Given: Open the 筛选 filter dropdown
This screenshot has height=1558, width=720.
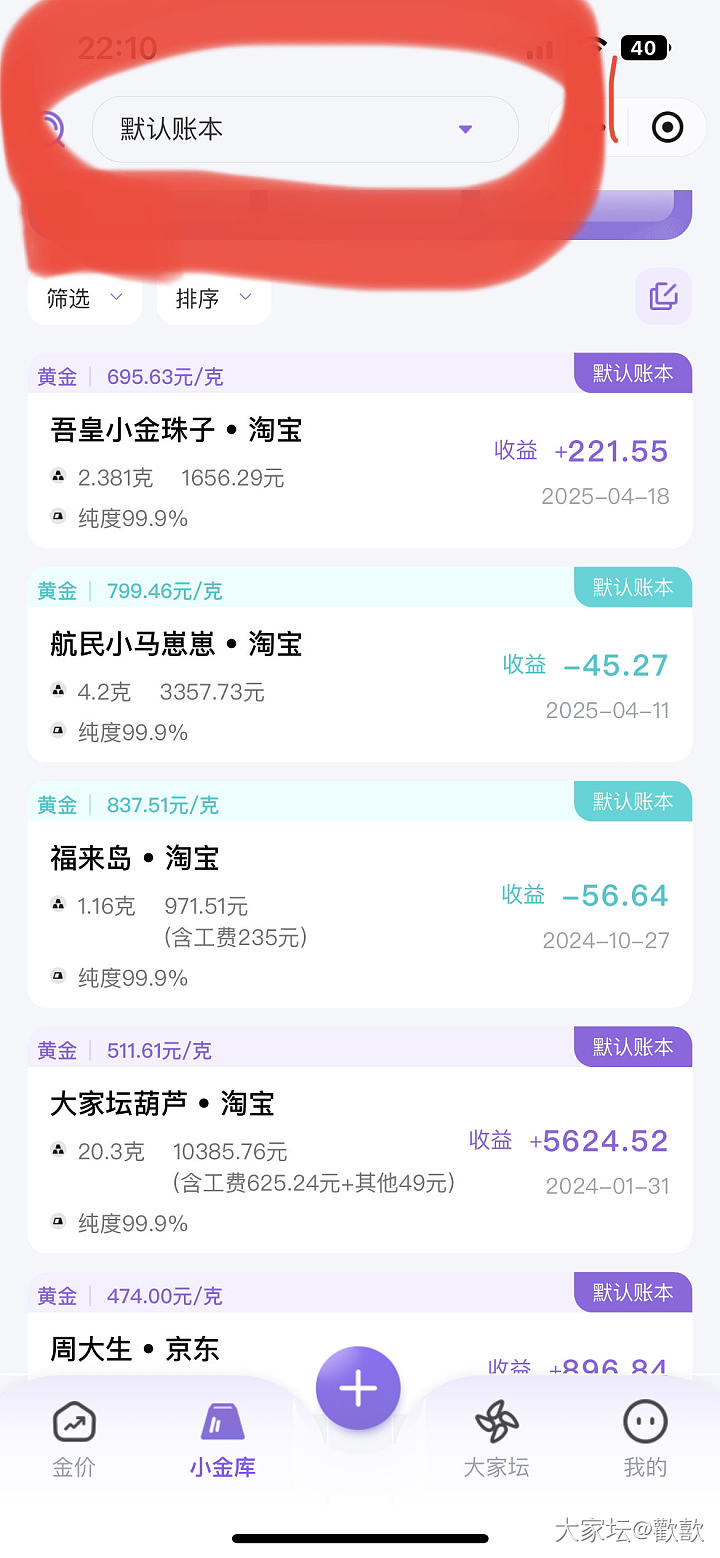Looking at the screenshot, I should [84, 298].
